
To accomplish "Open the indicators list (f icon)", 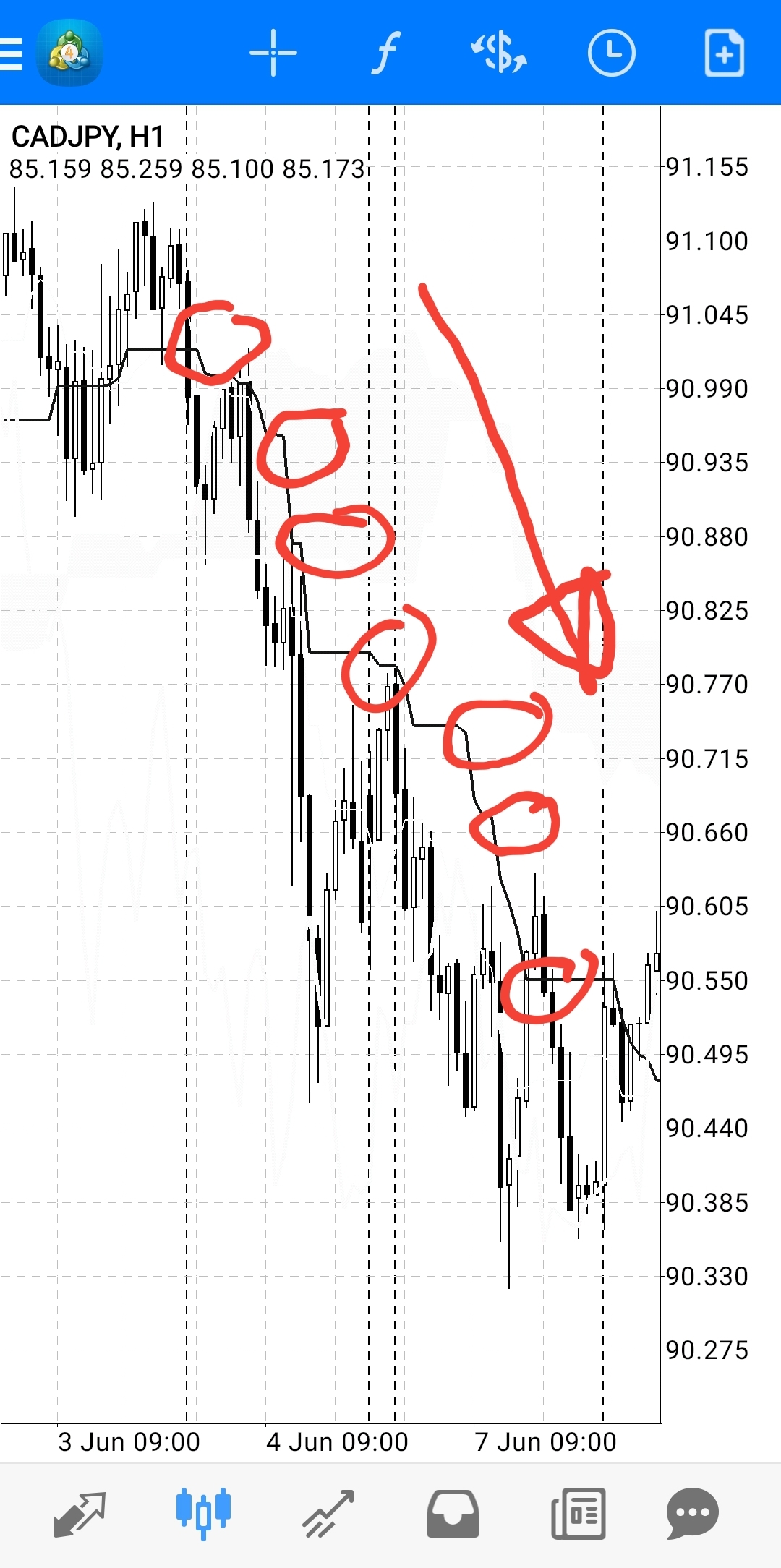I will pos(386,53).
